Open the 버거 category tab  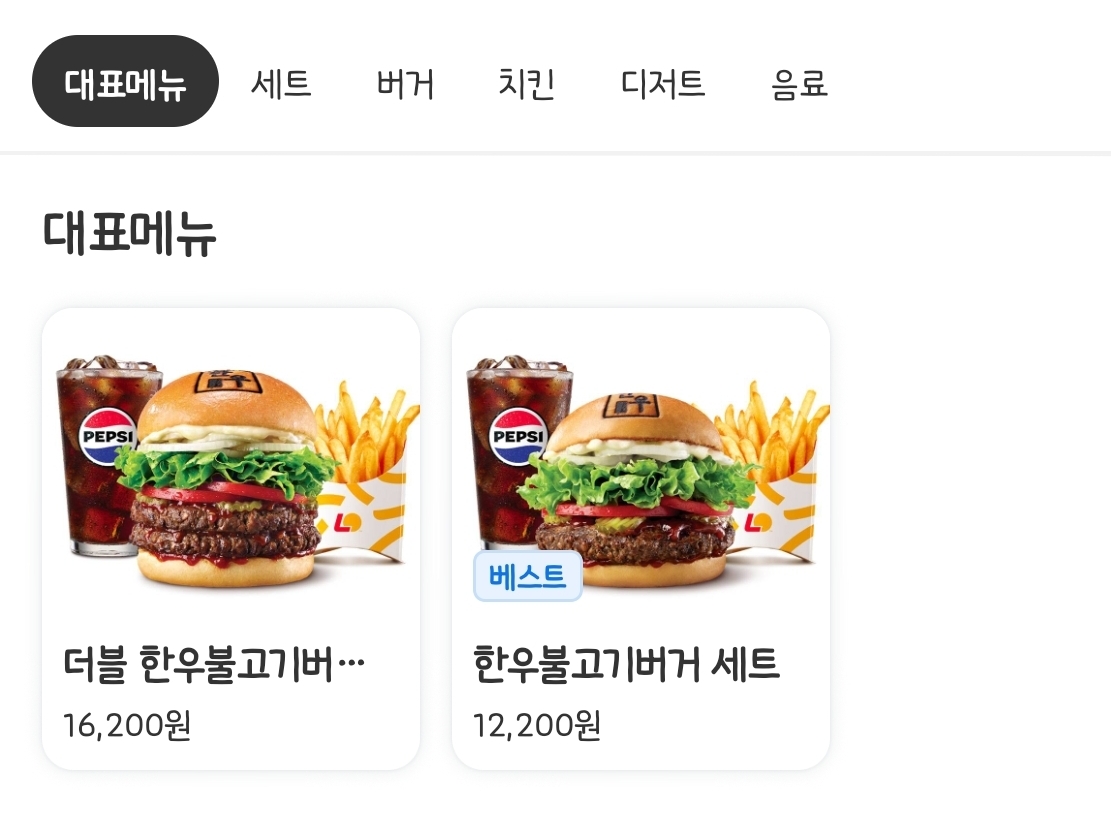click(405, 83)
